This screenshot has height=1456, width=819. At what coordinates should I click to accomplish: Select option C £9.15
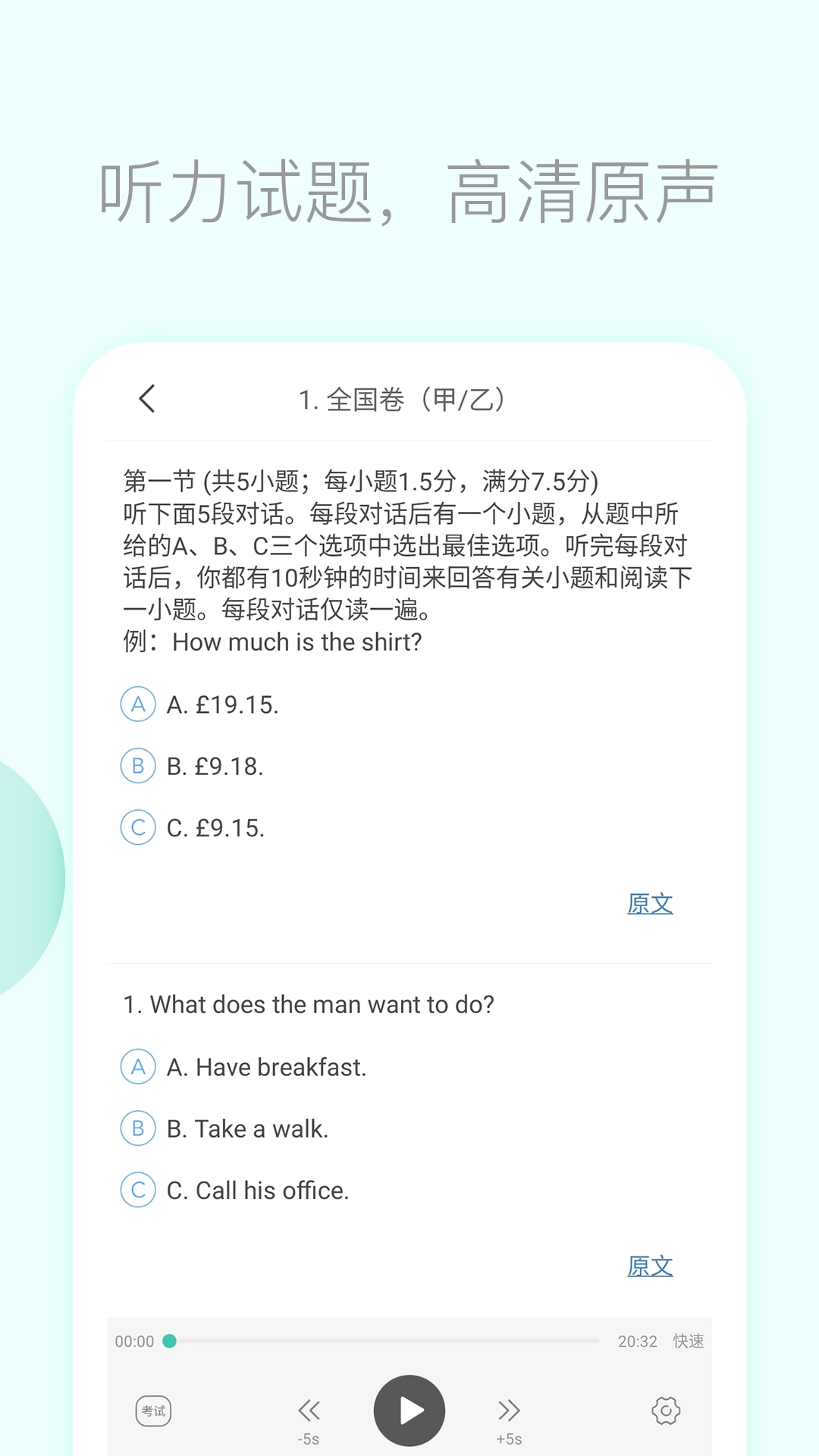137,827
